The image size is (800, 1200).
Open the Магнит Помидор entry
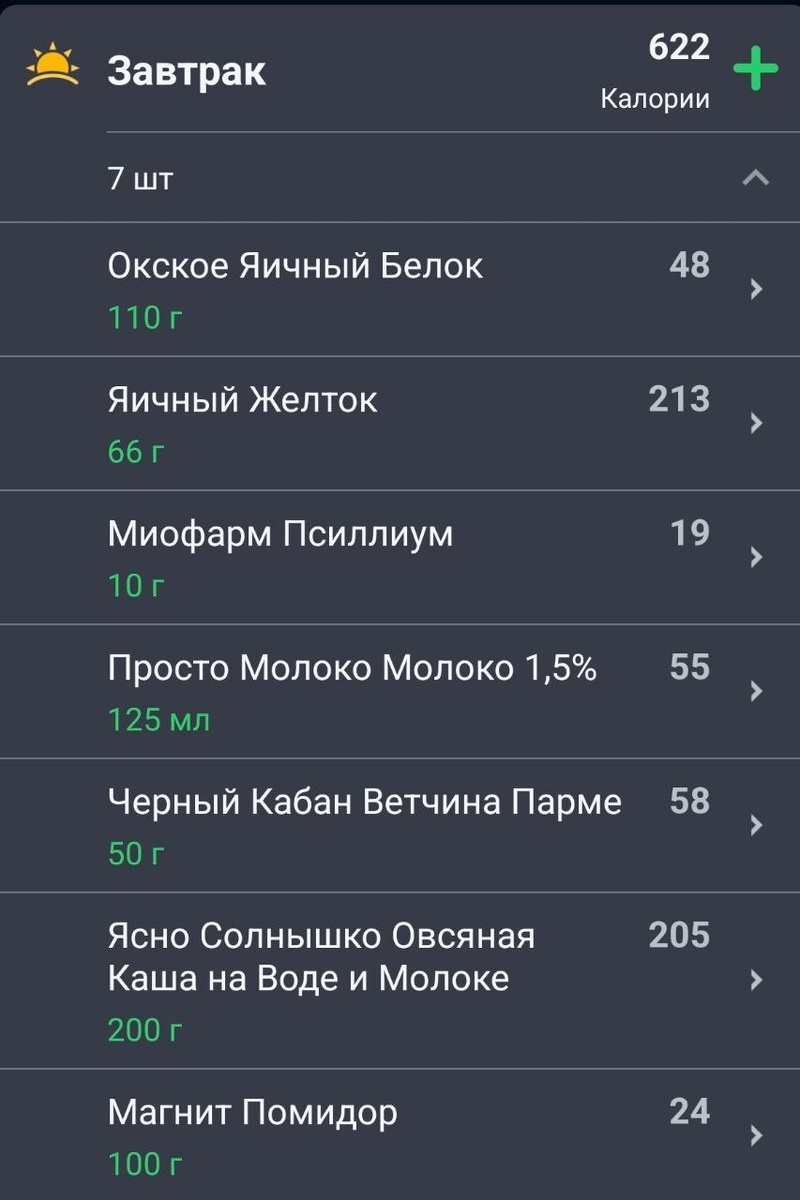pos(251,1110)
